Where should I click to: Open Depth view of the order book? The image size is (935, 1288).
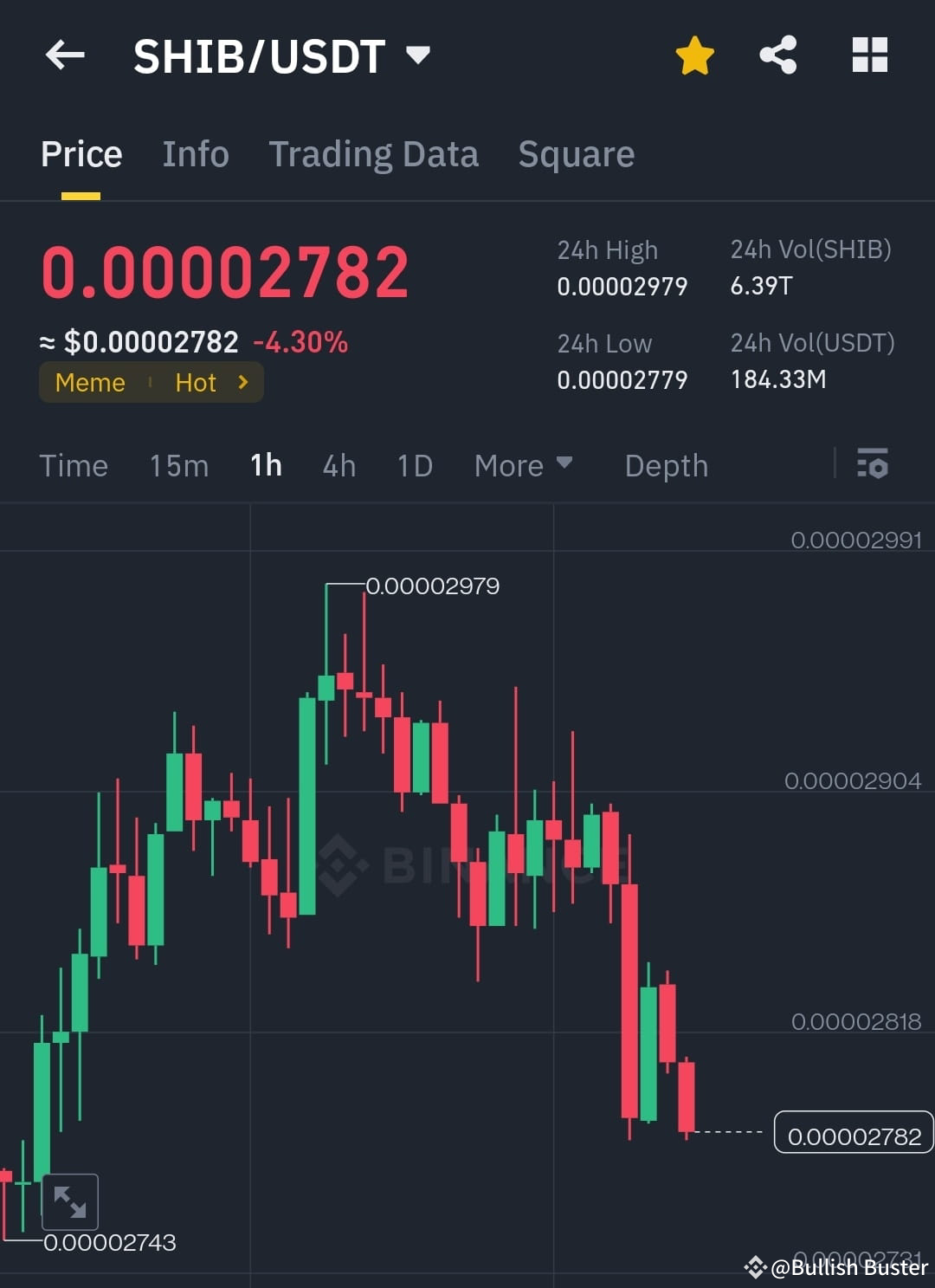click(x=666, y=465)
